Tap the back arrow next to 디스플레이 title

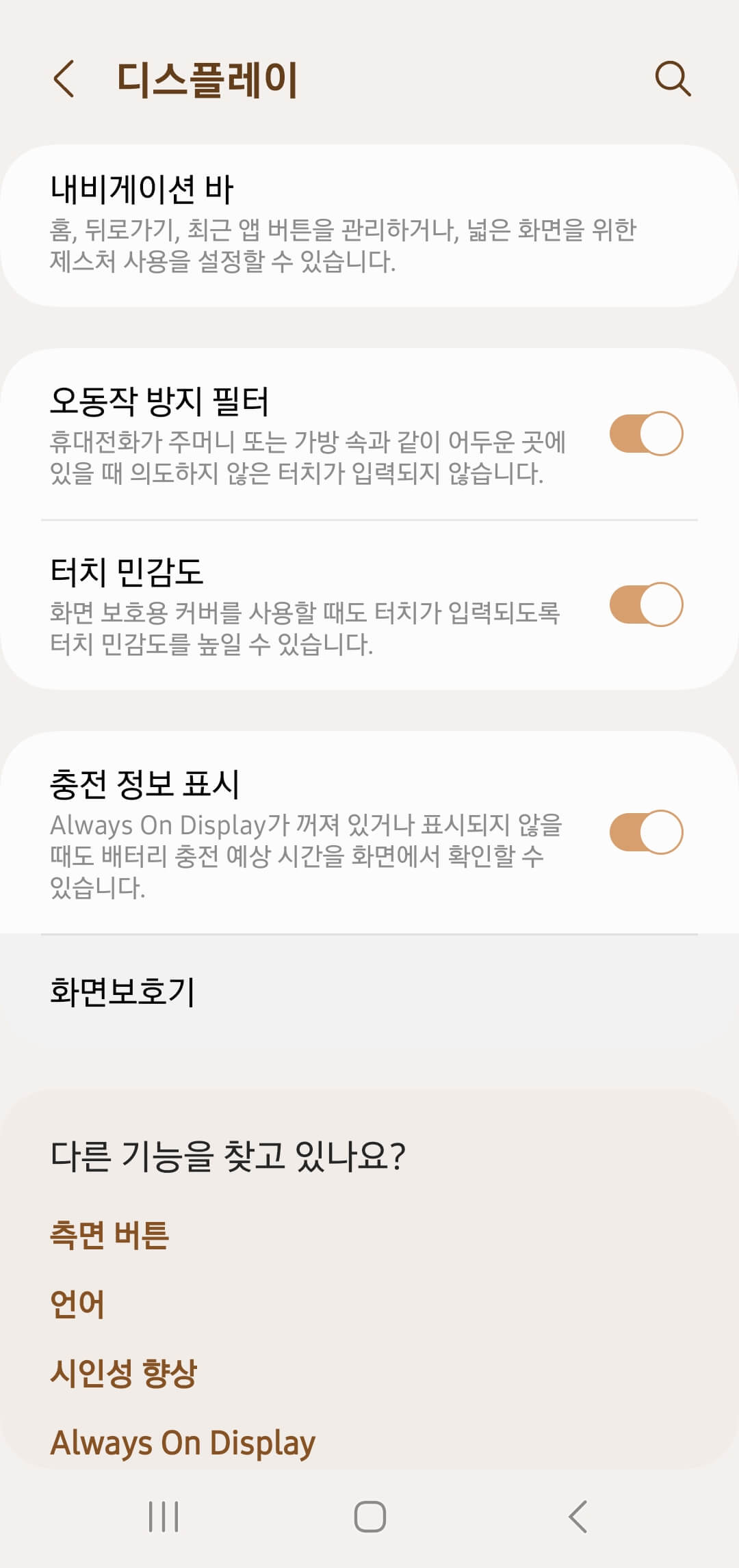62,80
